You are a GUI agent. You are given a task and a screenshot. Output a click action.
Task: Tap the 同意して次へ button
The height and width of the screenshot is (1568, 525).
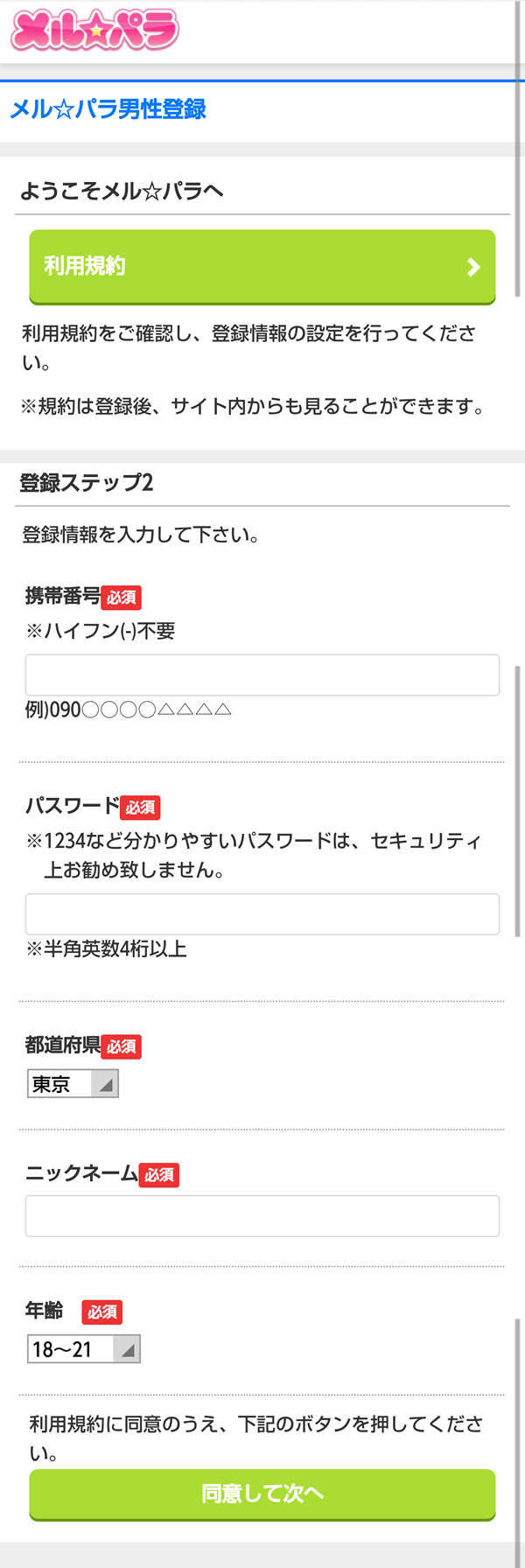point(262,1493)
